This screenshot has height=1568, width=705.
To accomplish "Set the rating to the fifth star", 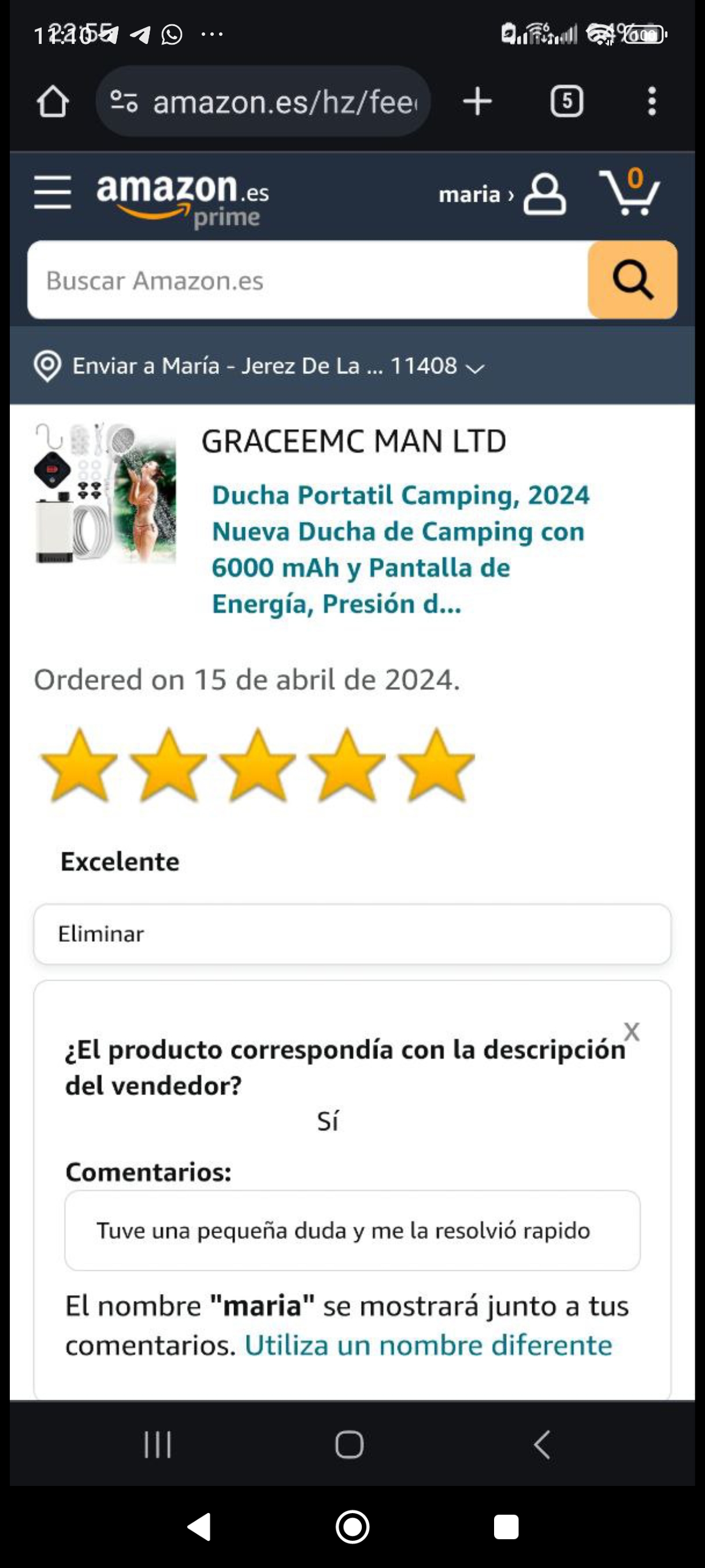I will 436,765.
